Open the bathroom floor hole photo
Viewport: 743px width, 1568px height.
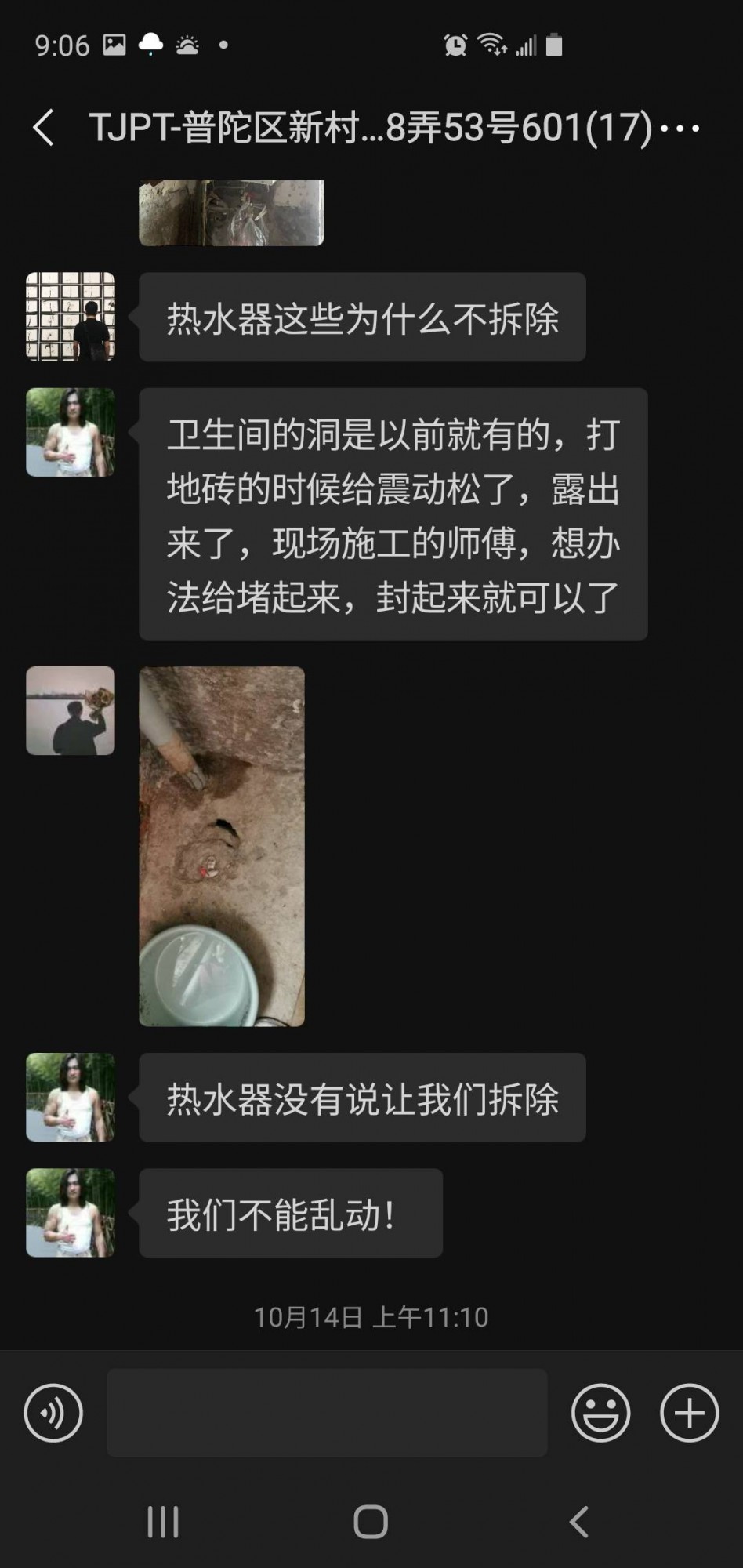click(222, 846)
